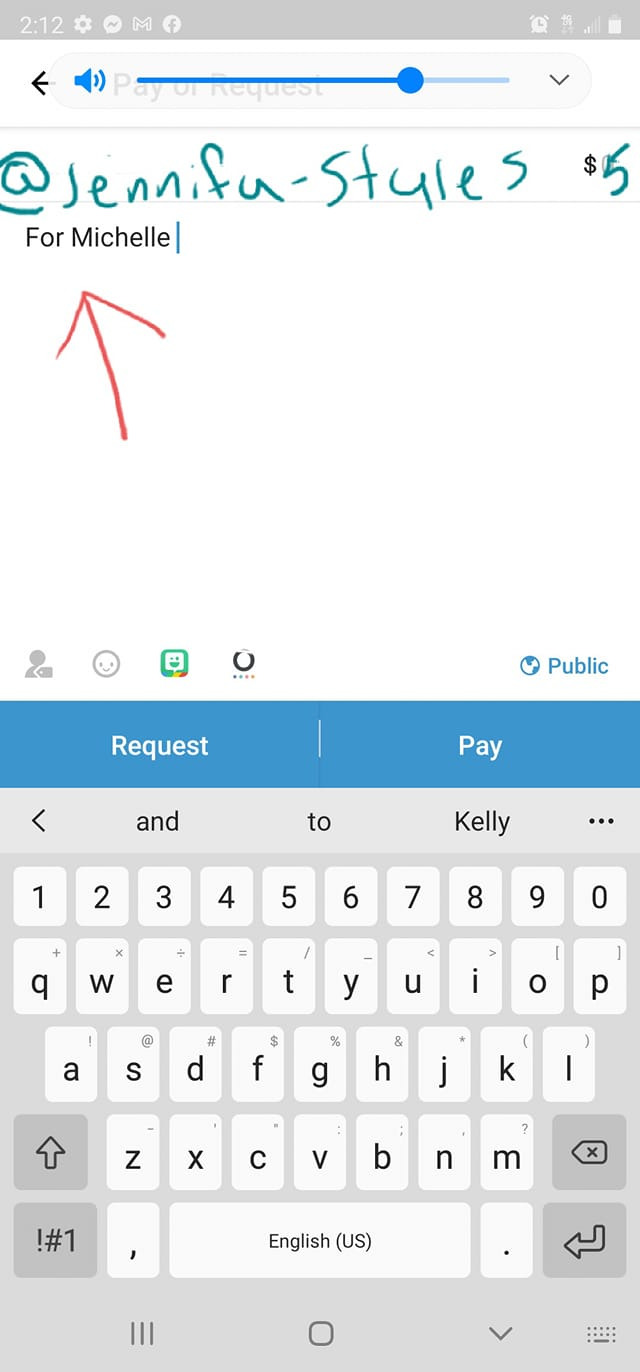Switch to symbols keyboard with !#1 key
The height and width of the screenshot is (1372, 640).
(x=55, y=1241)
